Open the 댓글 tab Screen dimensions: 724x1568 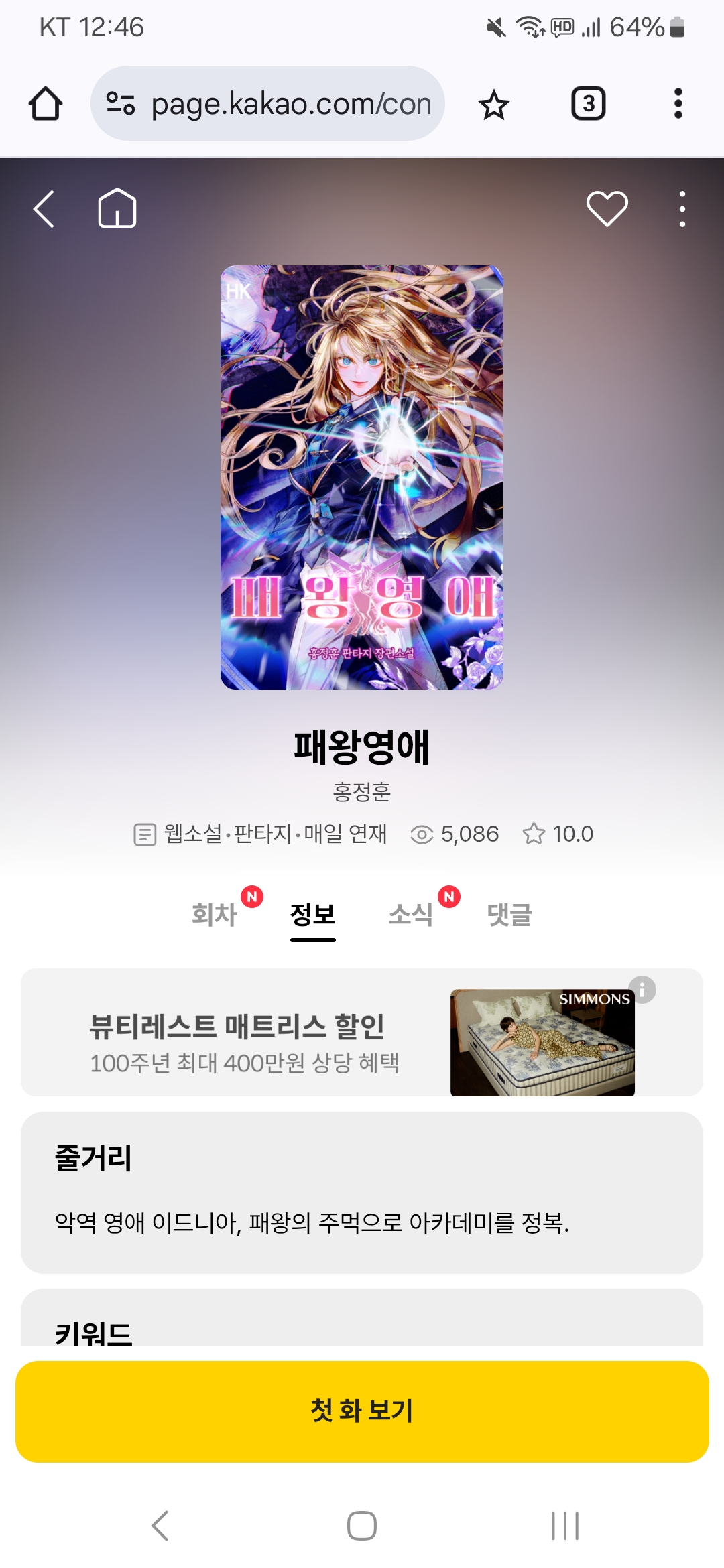(509, 914)
